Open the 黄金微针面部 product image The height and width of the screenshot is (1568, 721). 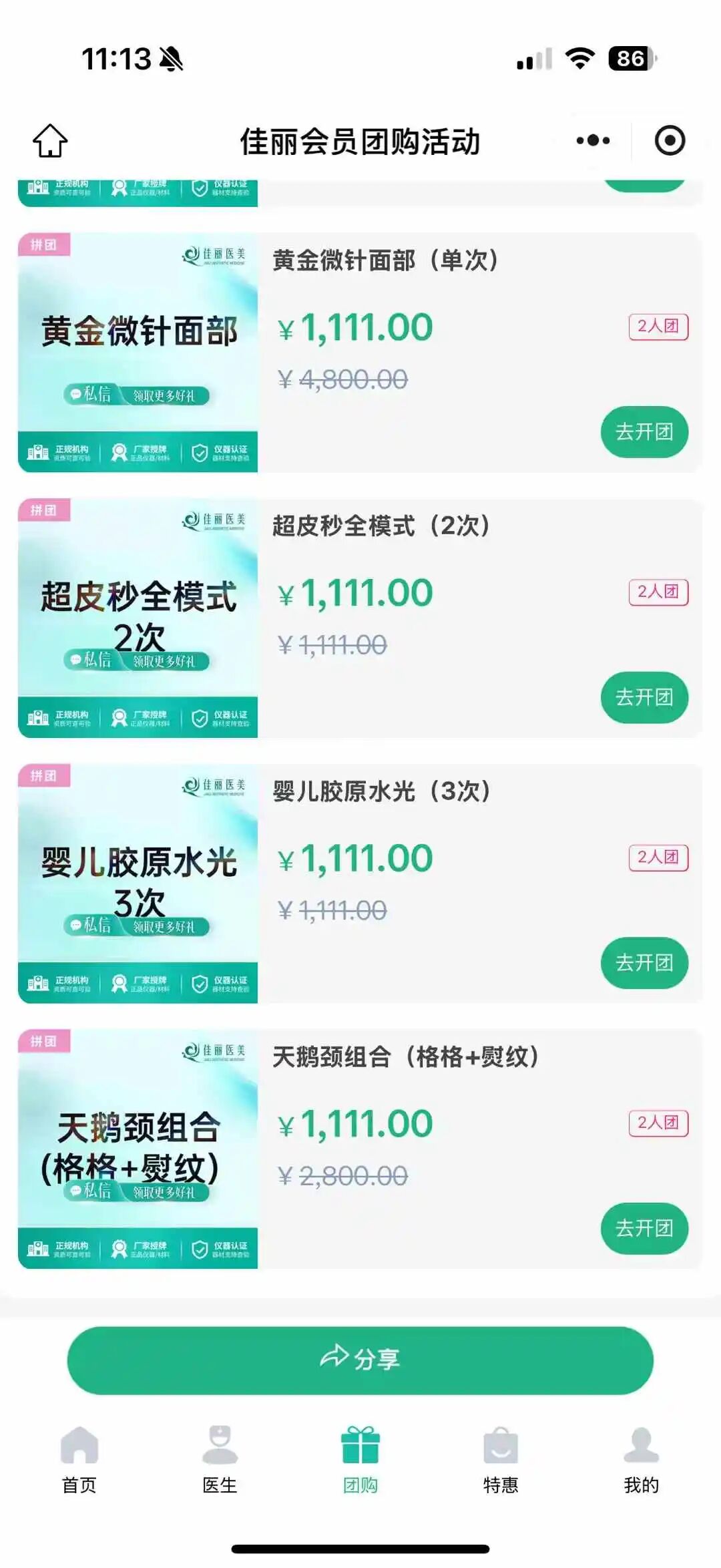click(138, 353)
